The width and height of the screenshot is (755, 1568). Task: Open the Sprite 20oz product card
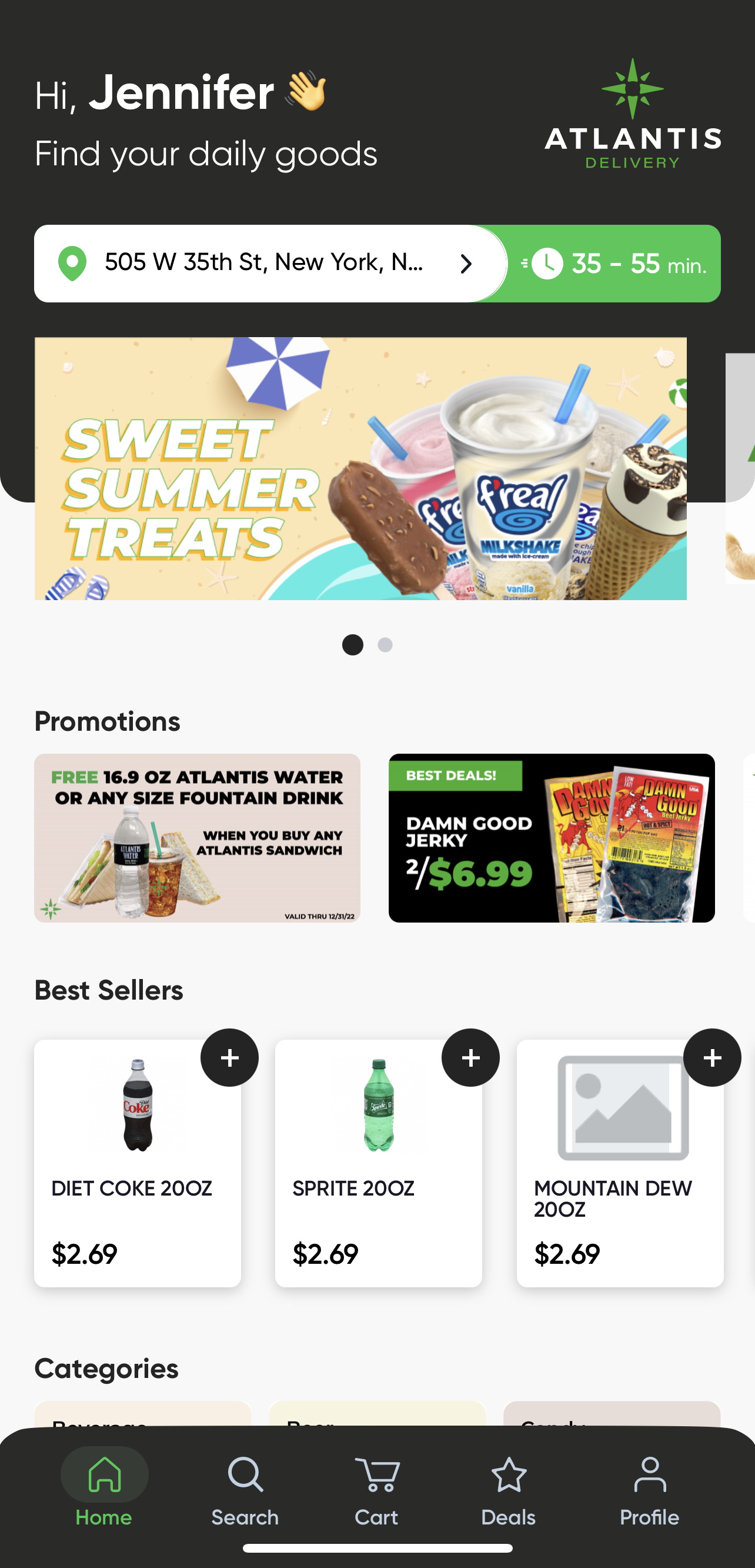point(379,1163)
